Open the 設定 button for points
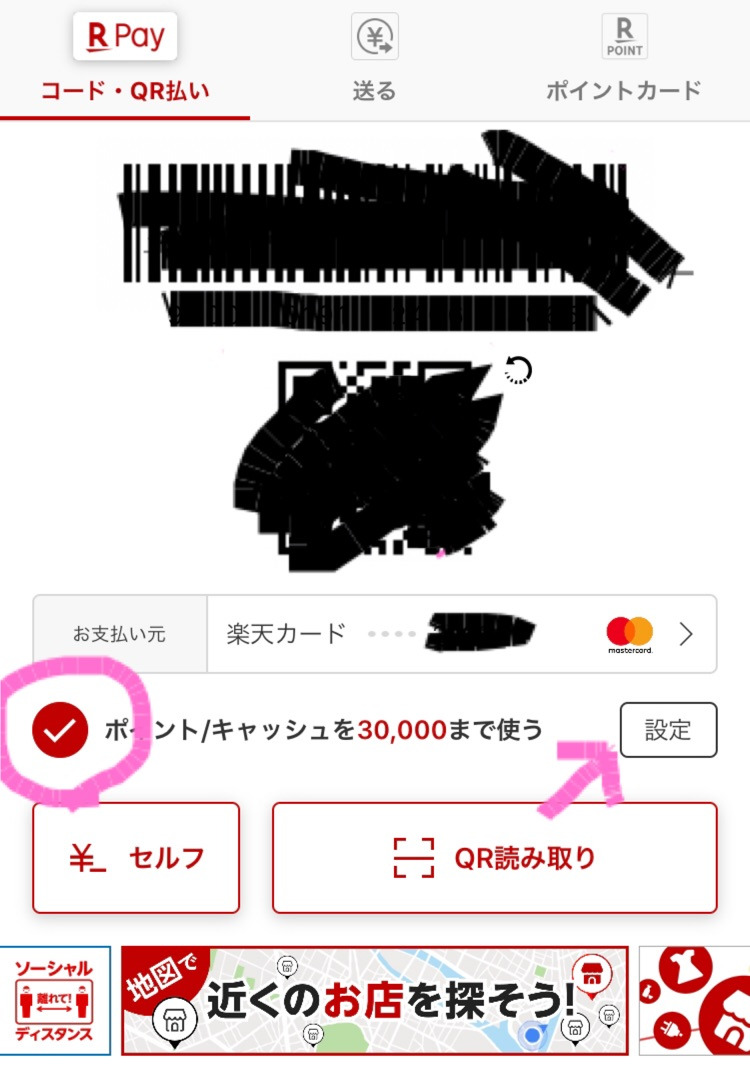 668,730
